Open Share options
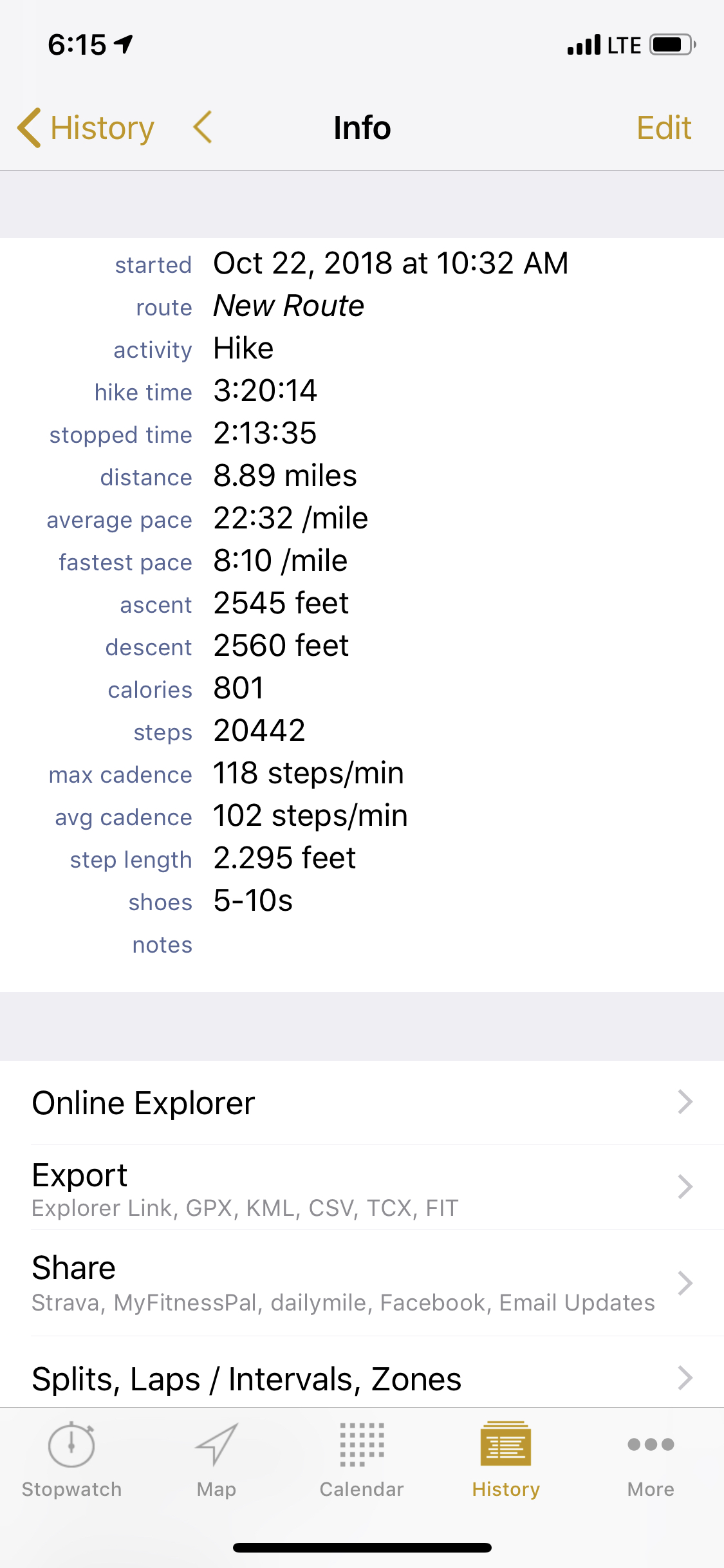The height and width of the screenshot is (1568, 724). click(x=362, y=1282)
